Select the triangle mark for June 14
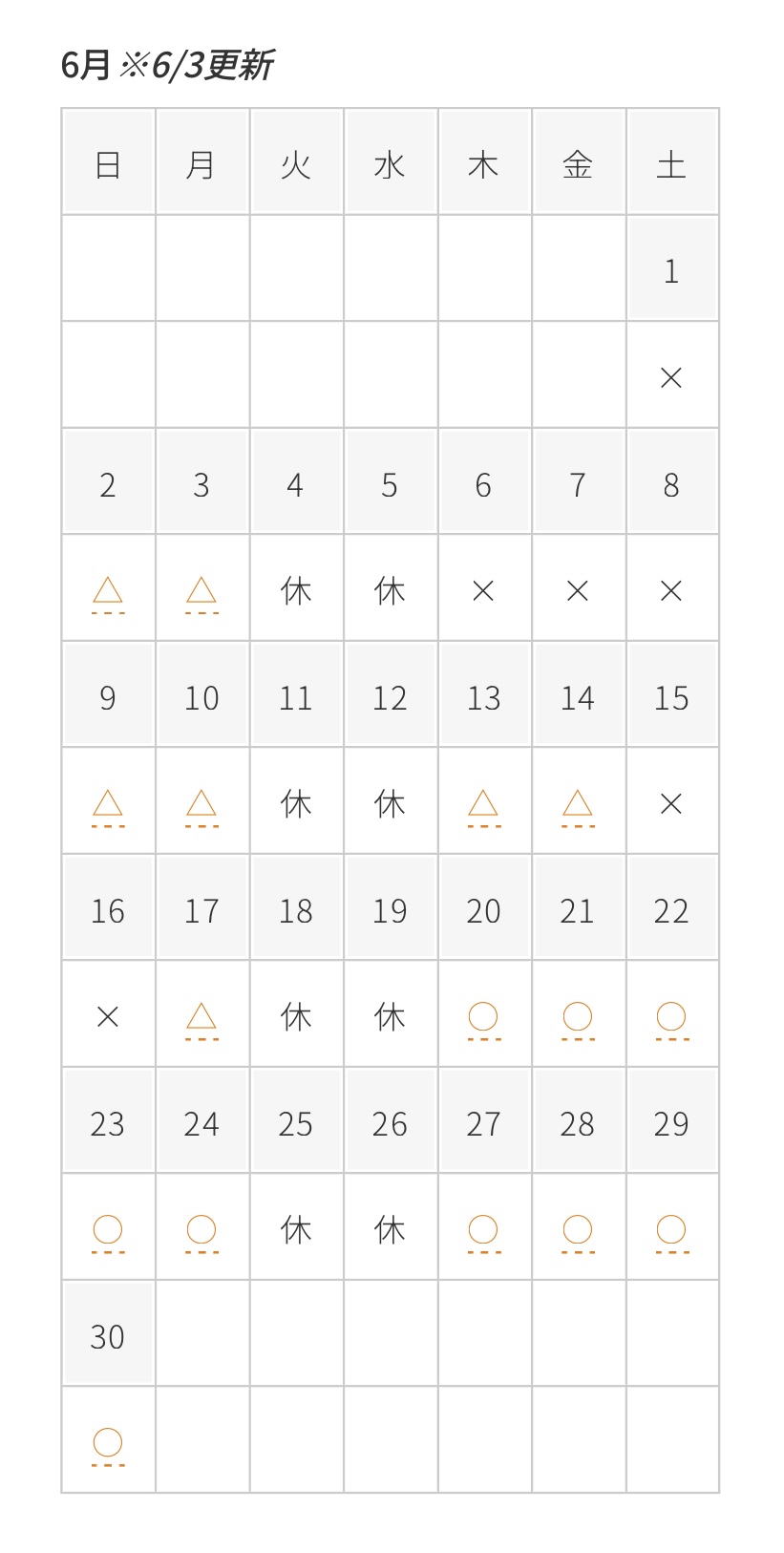 pos(578,804)
